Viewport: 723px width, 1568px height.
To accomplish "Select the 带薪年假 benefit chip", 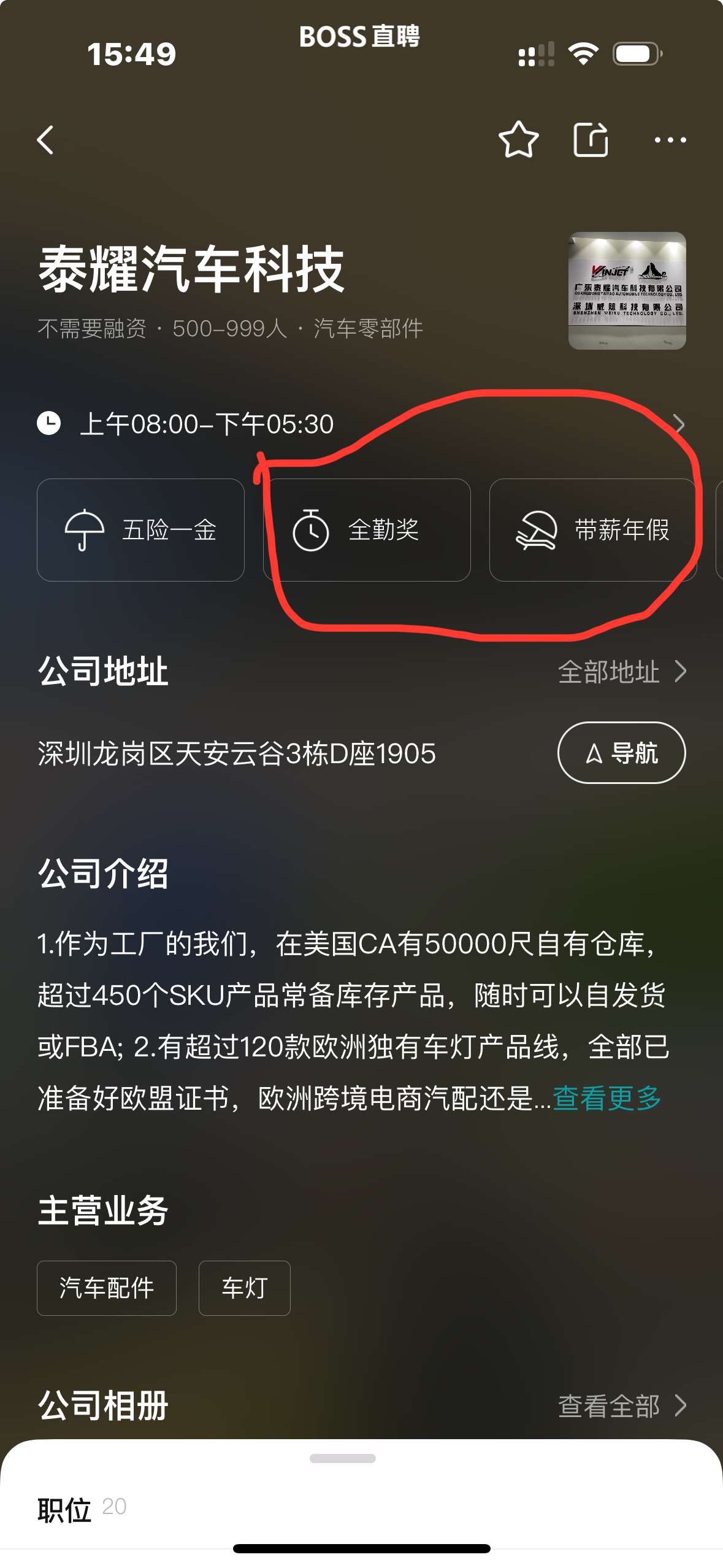I will click(x=592, y=530).
